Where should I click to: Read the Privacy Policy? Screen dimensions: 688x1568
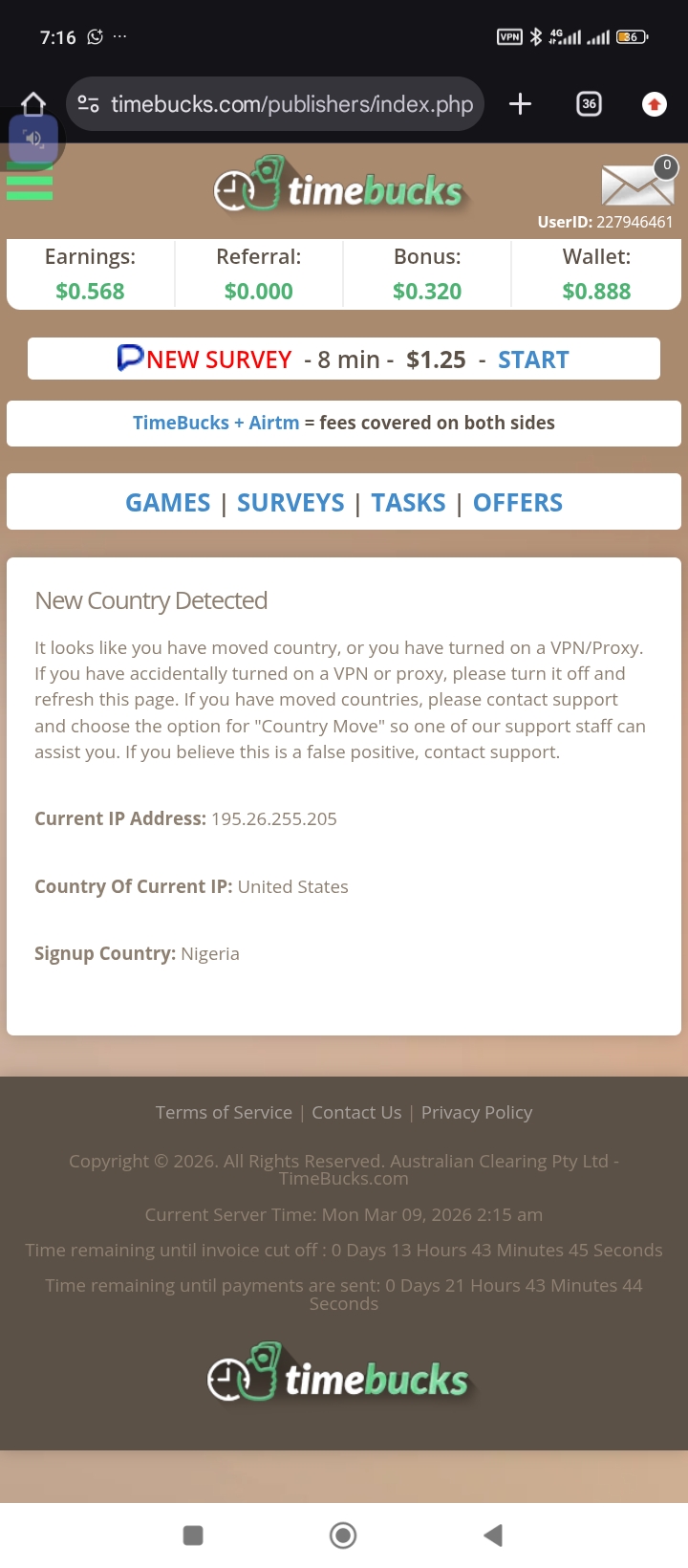[477, 1113]
